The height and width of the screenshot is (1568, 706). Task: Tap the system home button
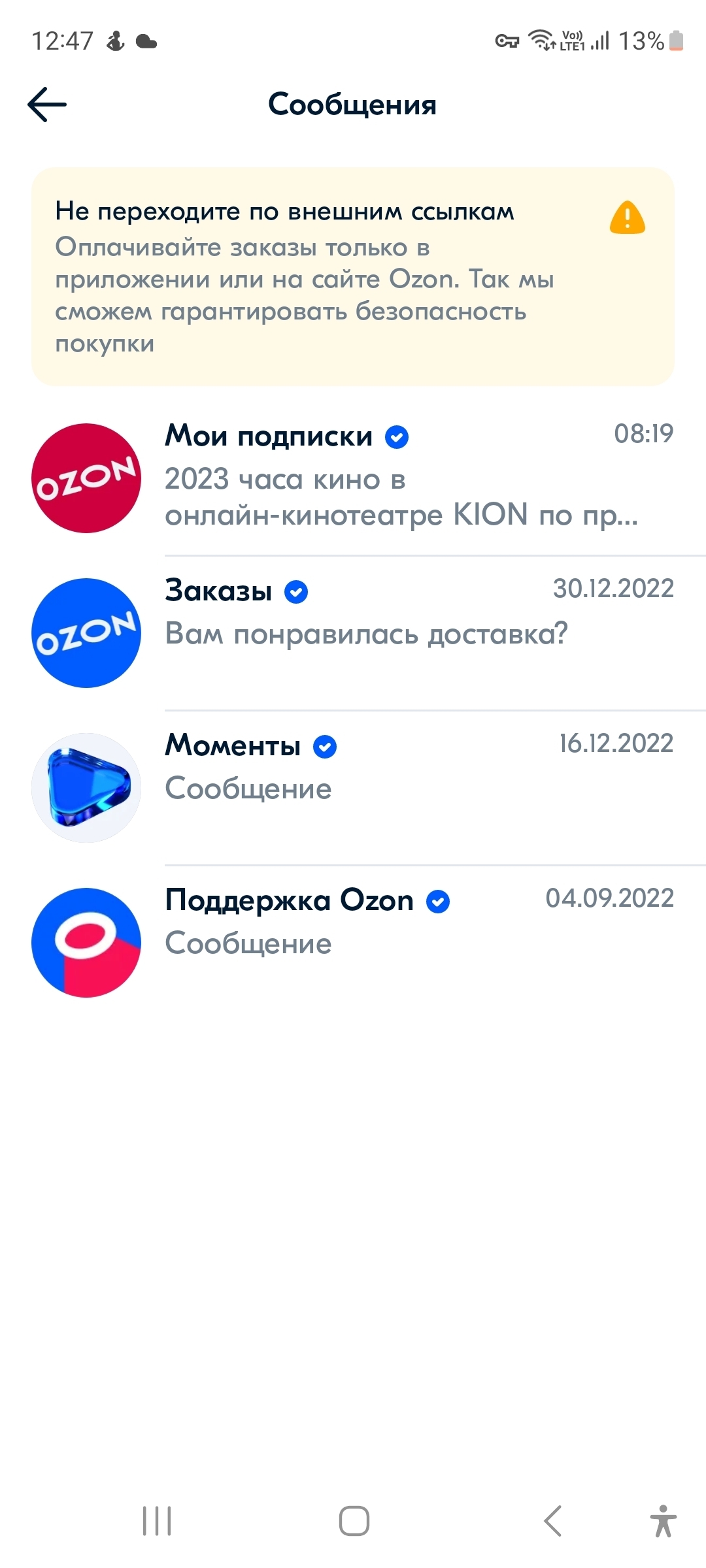tap(354, 1521)
